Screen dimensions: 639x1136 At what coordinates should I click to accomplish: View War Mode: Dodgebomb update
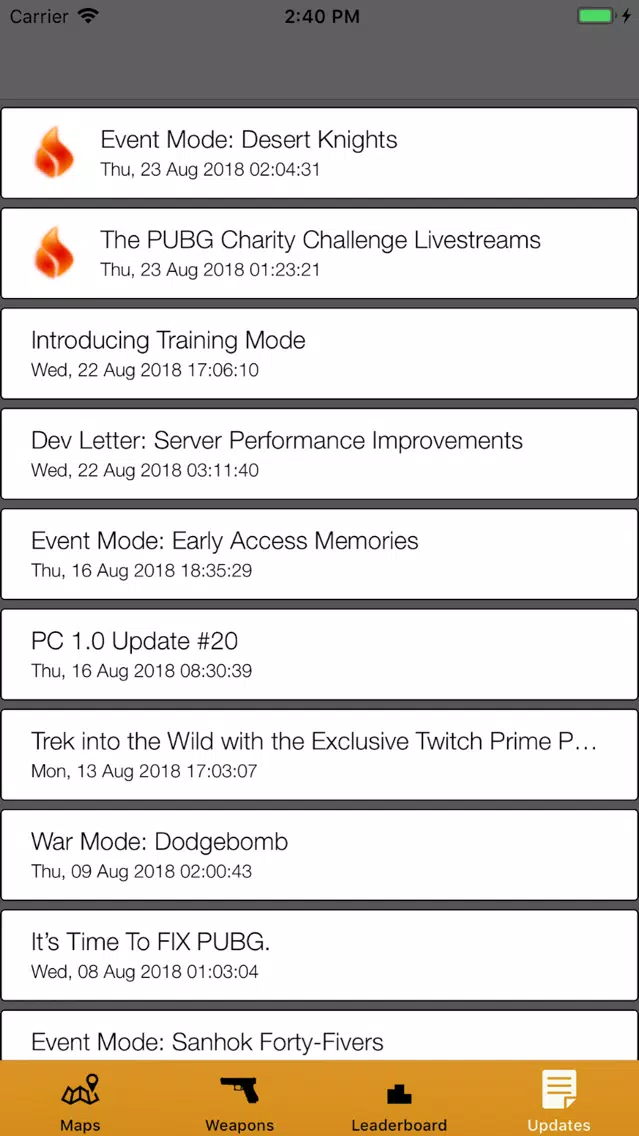tap(319, 854)
